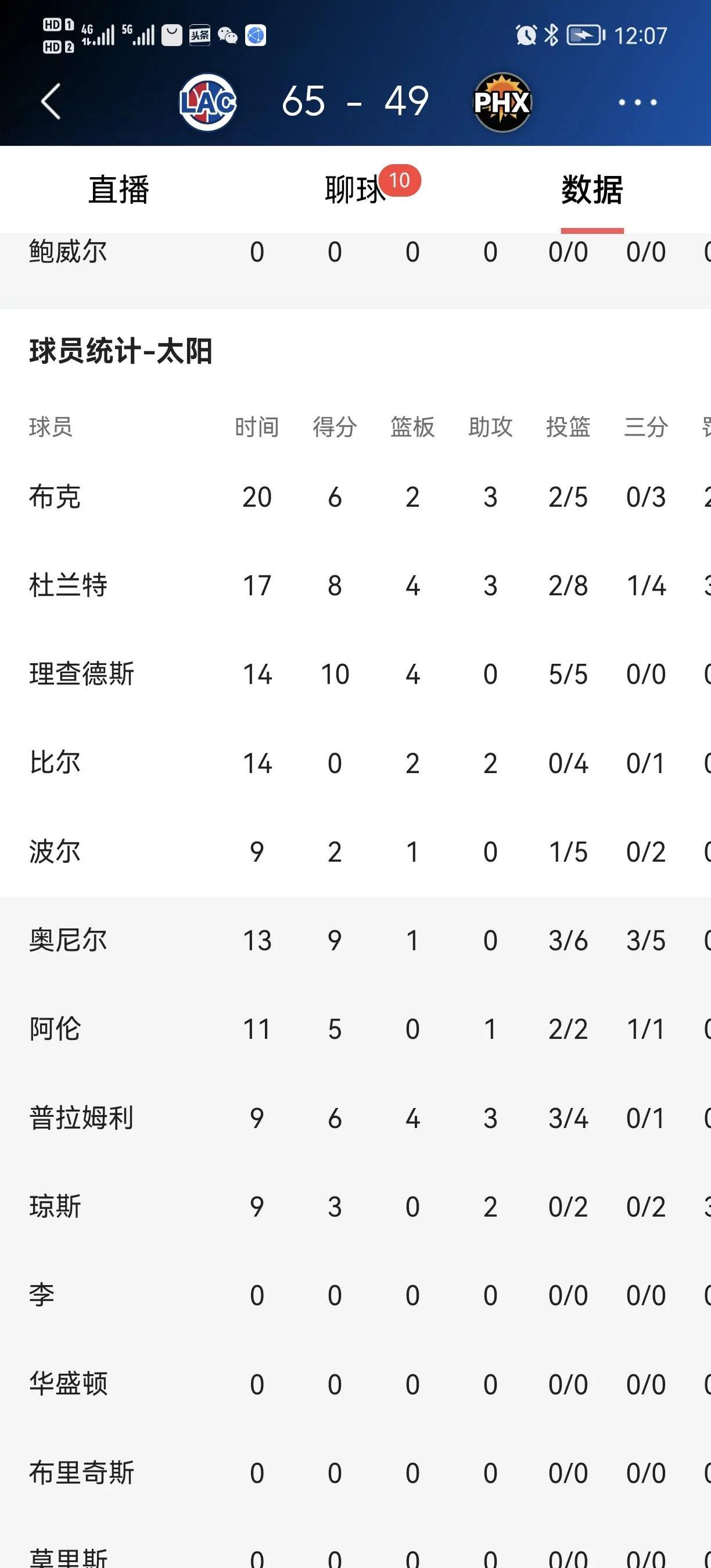Switch to the 直播 tab

119,190
